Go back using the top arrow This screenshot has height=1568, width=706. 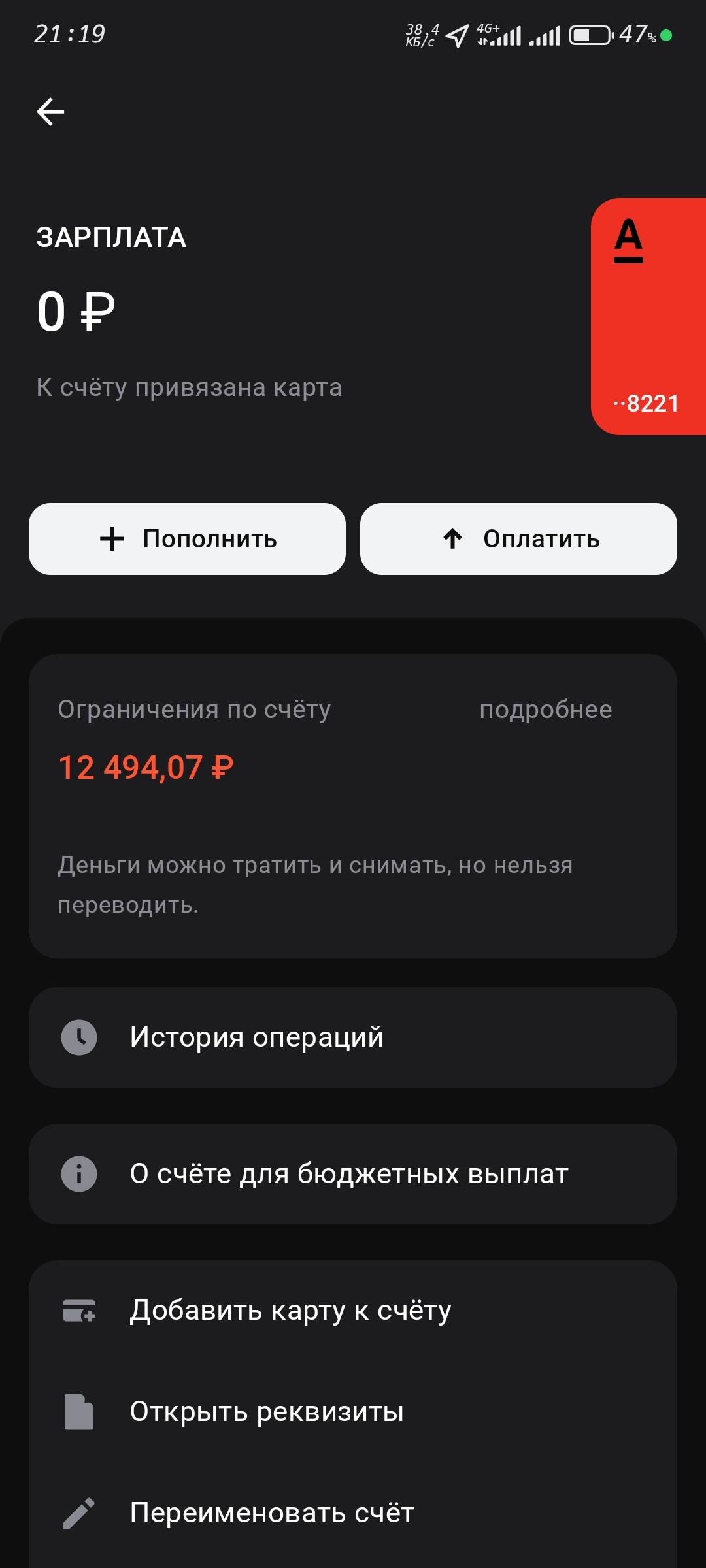tap(50, 112)
